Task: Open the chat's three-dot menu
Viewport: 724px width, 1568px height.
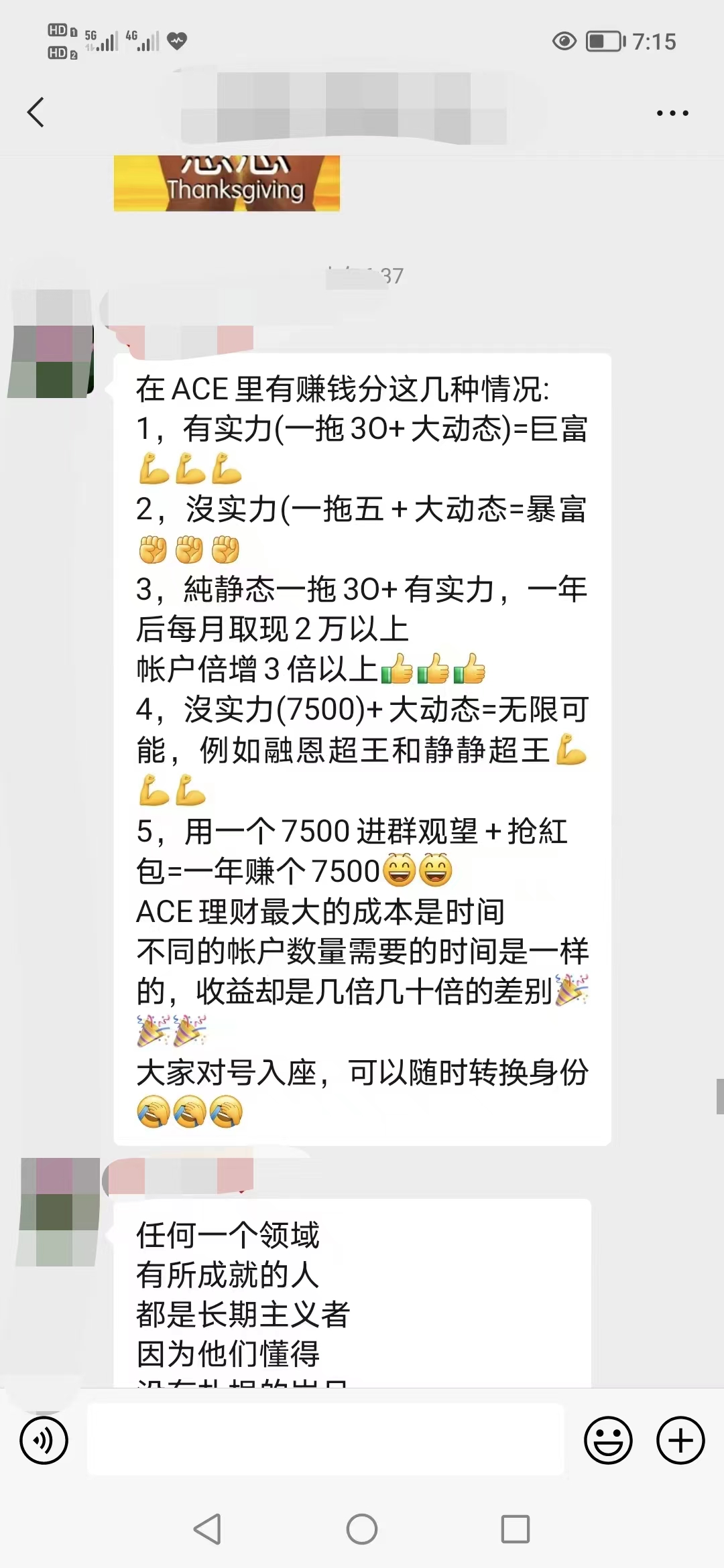Action: click(672, 113)
